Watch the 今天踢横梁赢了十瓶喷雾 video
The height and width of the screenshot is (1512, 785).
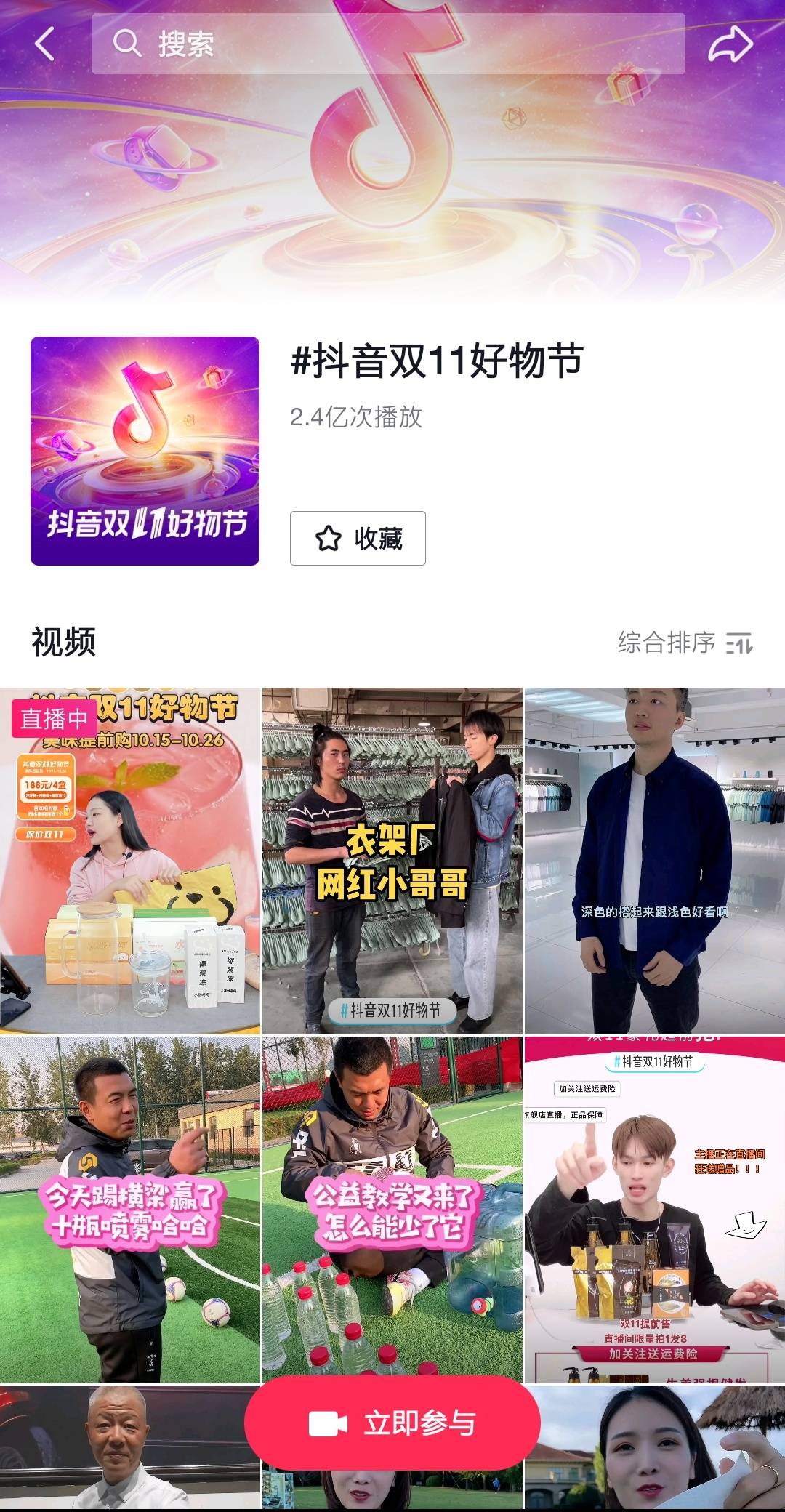130,1210
